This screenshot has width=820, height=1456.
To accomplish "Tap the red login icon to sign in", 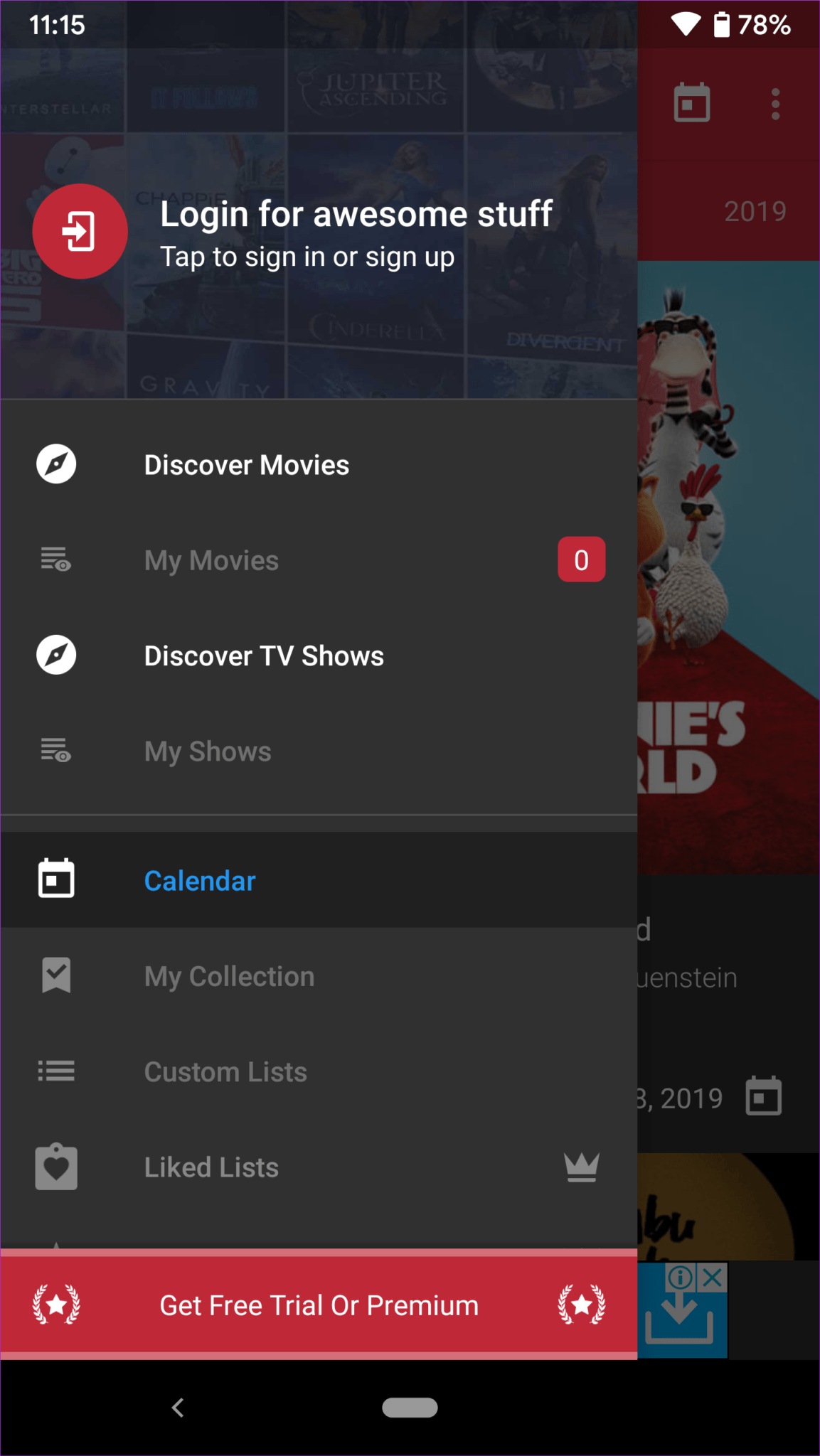I will 80,231.
